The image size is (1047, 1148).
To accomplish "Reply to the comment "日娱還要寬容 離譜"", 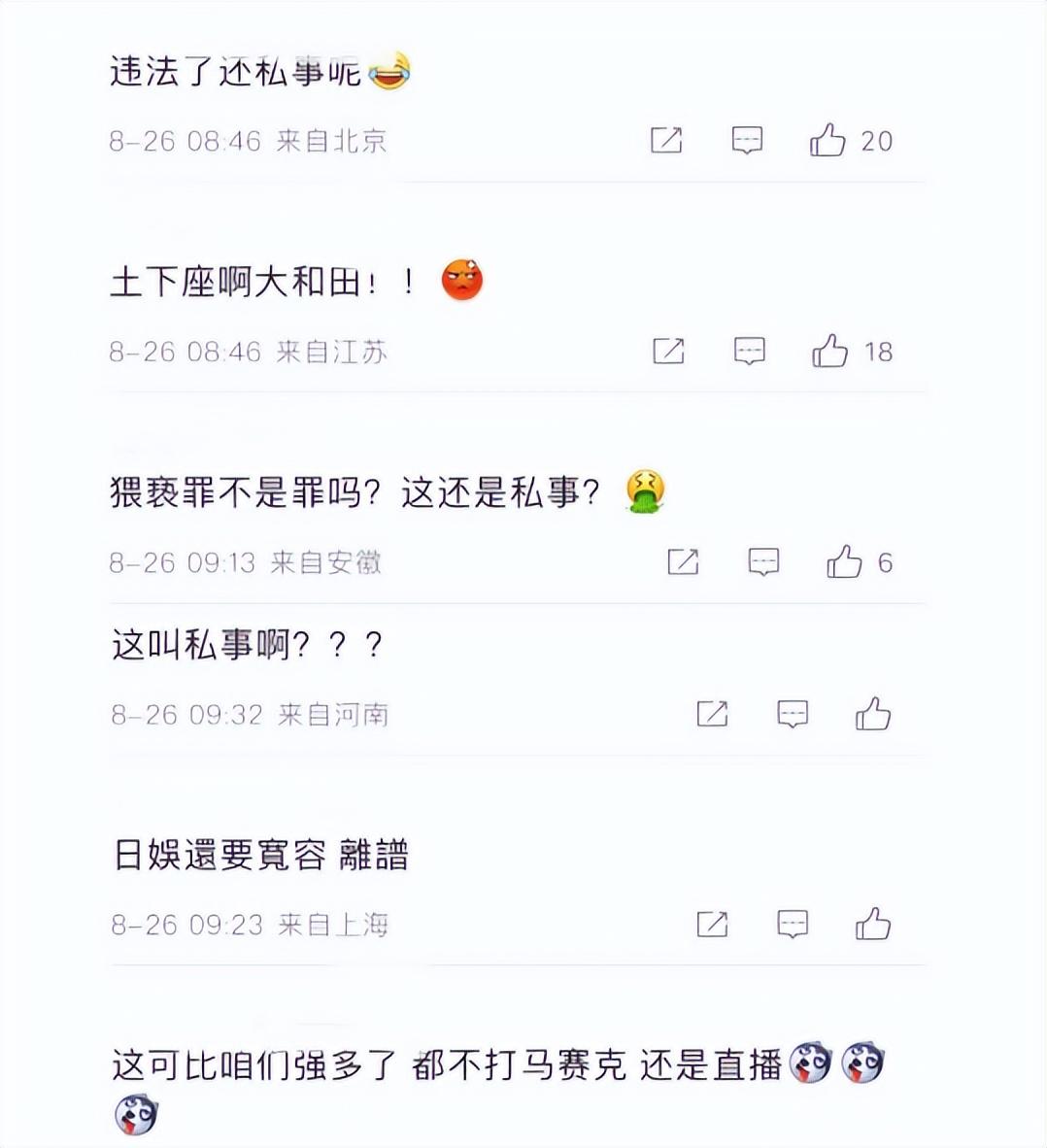I will (793, 924).
